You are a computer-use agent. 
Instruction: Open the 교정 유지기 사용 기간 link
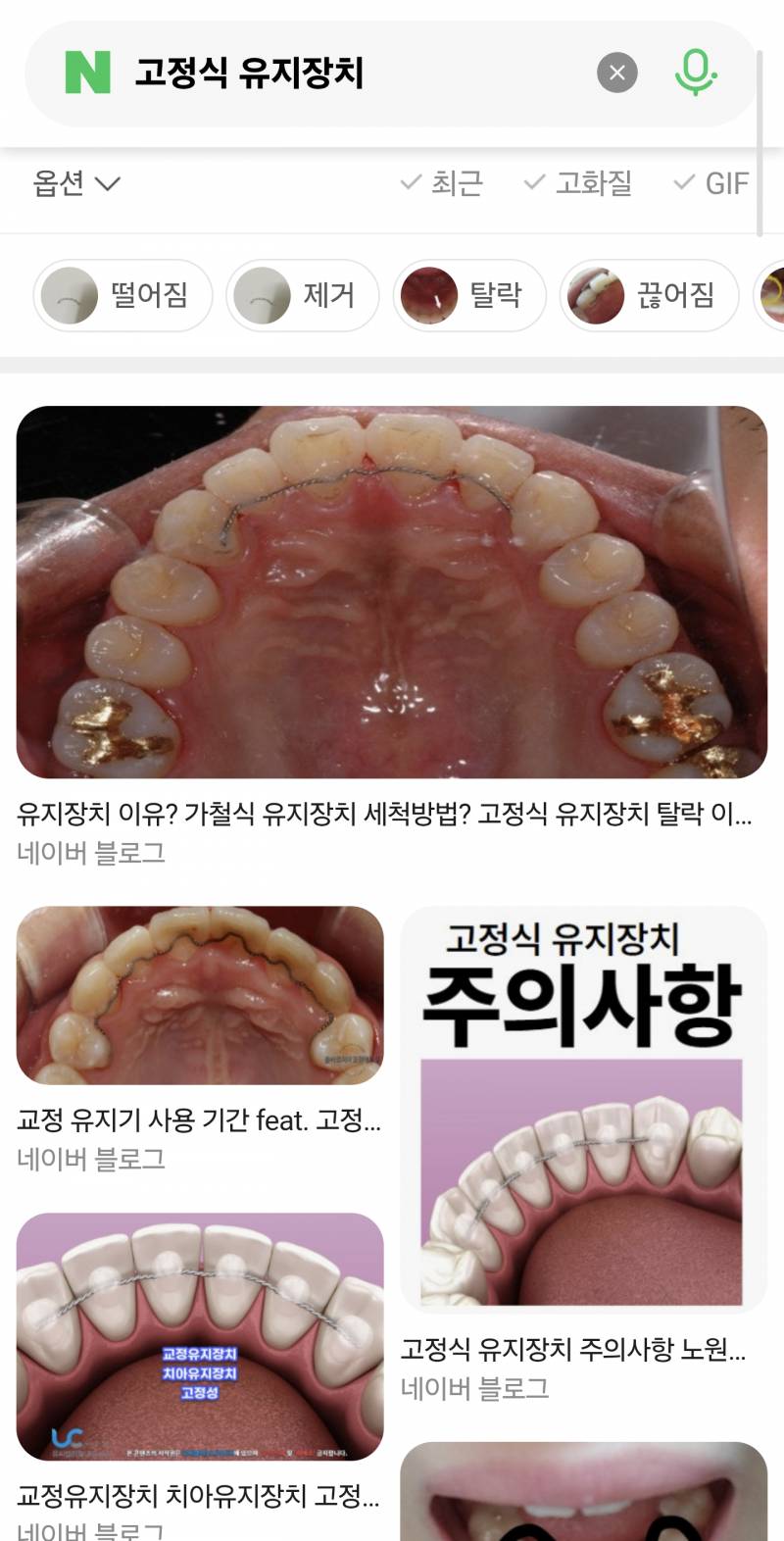[x=199, y=1121]
